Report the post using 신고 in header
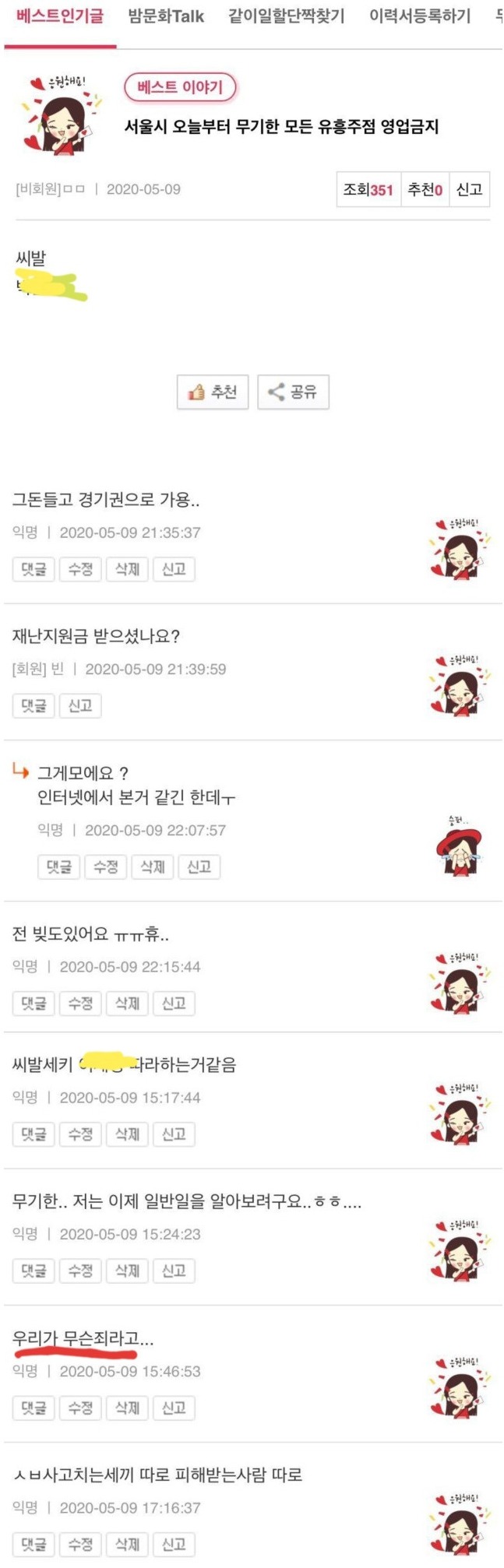The width and height of the screenshot is (504, 1568). (x=469, y=189)
